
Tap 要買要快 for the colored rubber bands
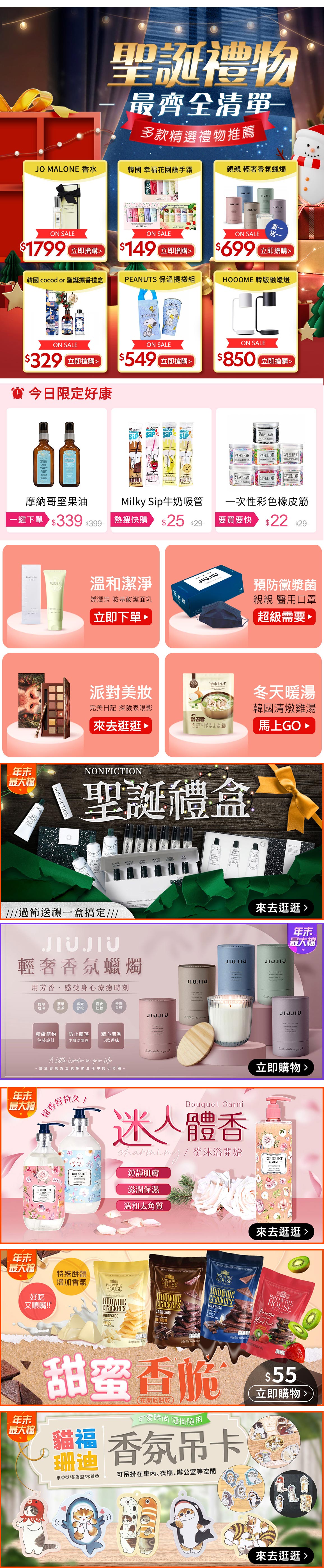click(x=236, y=520)
